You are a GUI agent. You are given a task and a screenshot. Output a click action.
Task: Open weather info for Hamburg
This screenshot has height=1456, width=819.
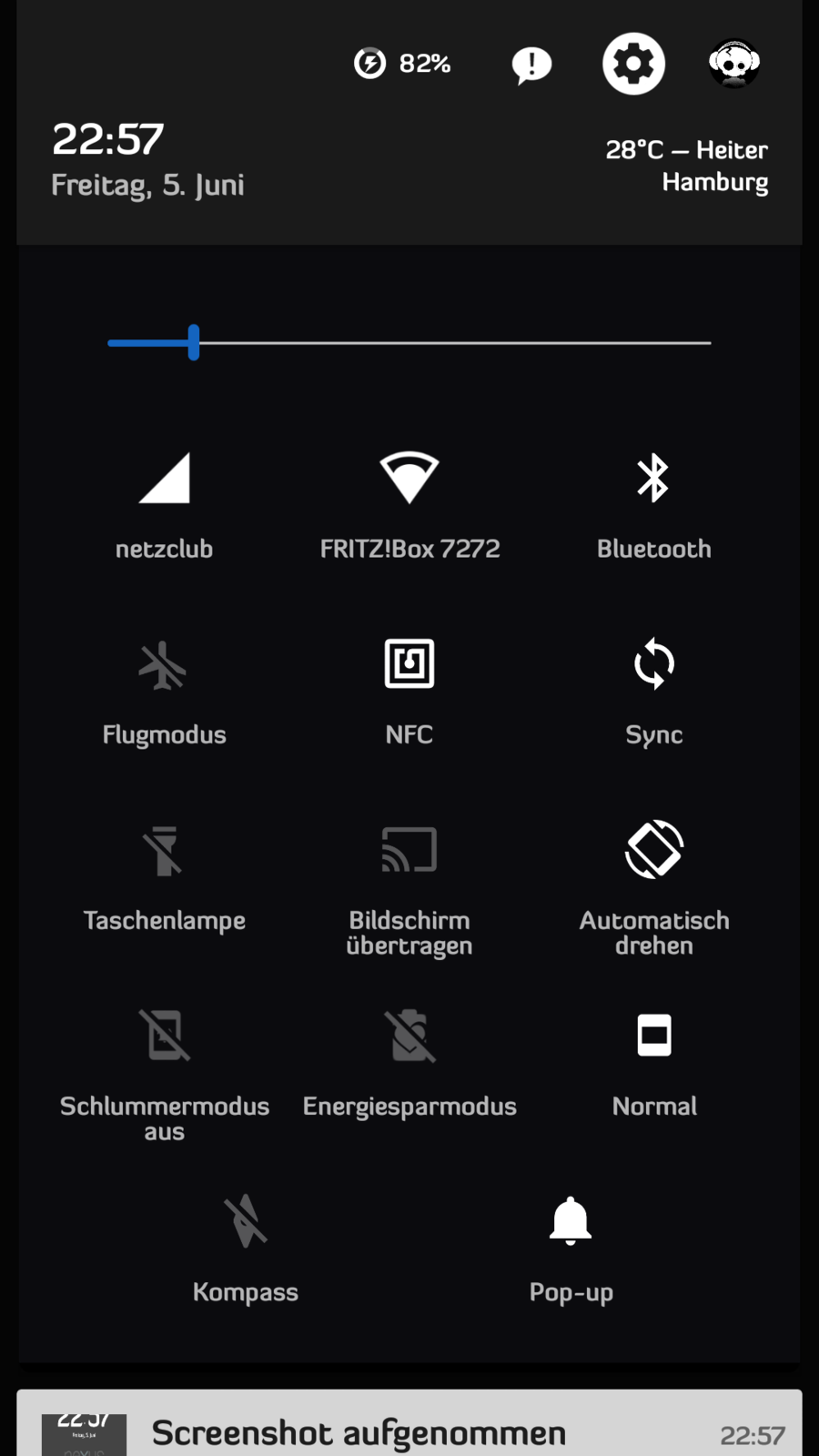pos(687,166)
